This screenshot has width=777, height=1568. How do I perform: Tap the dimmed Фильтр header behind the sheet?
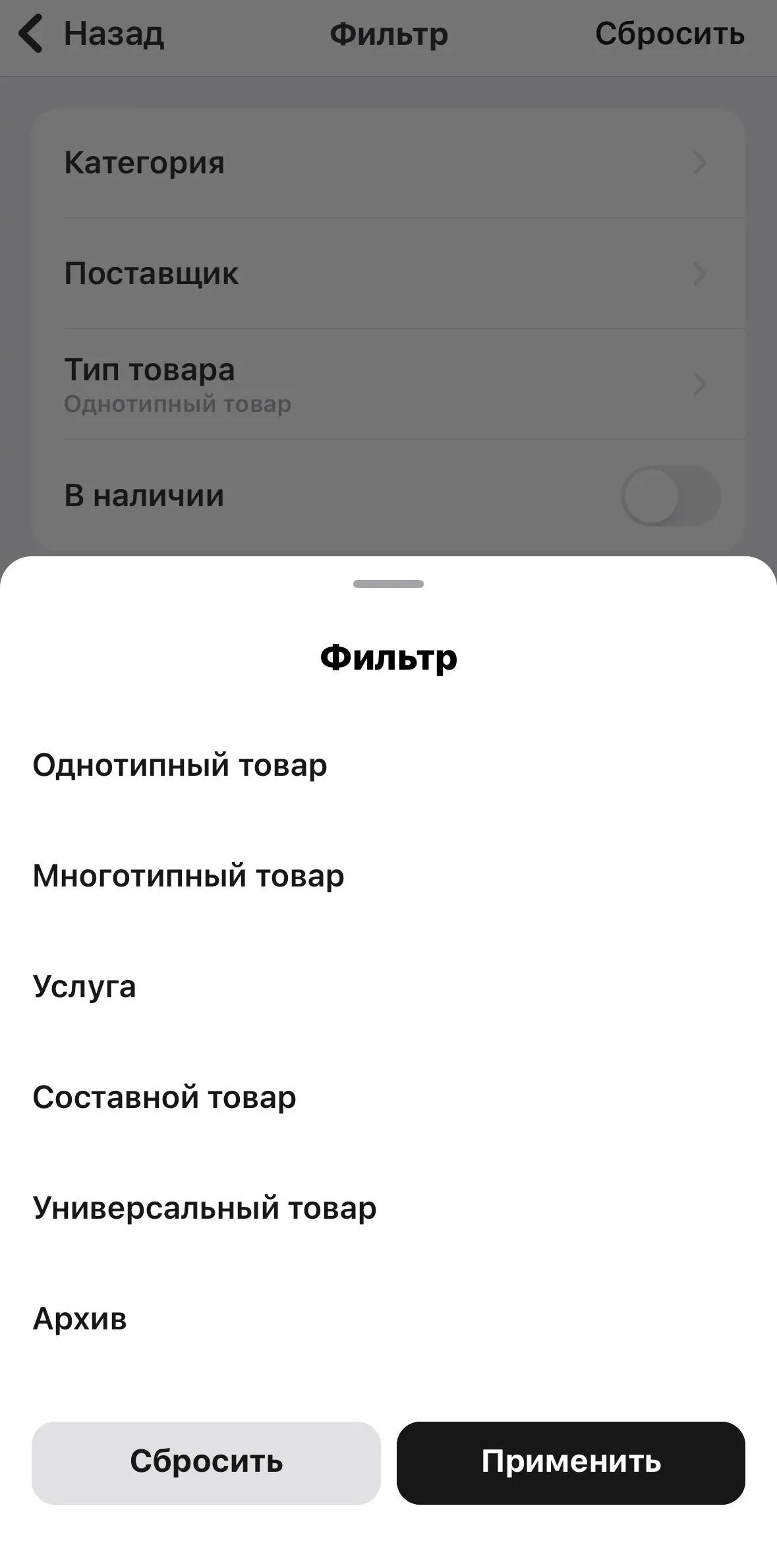pos(389,34)
